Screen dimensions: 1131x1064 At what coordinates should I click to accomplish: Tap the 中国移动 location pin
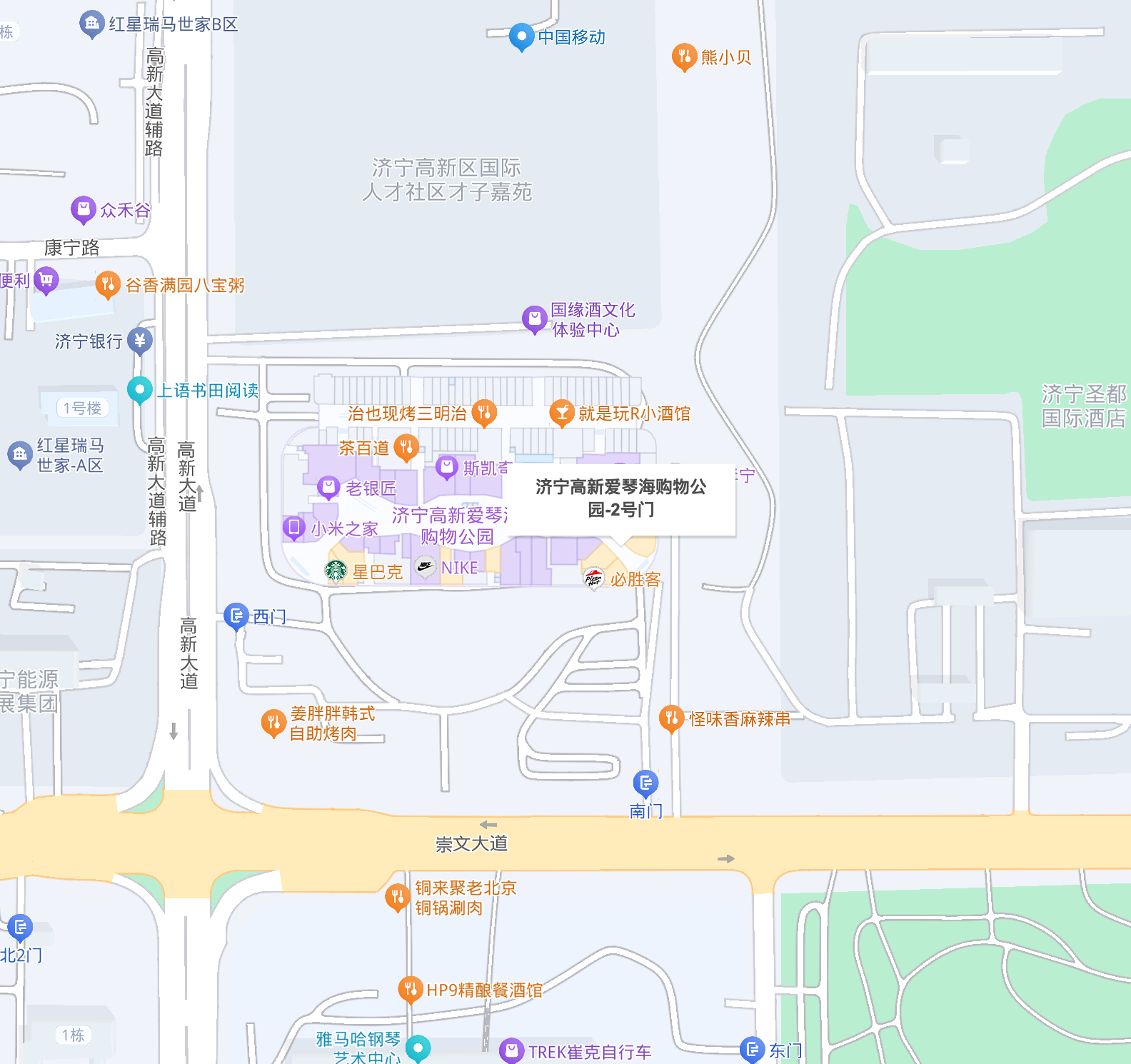521,36
